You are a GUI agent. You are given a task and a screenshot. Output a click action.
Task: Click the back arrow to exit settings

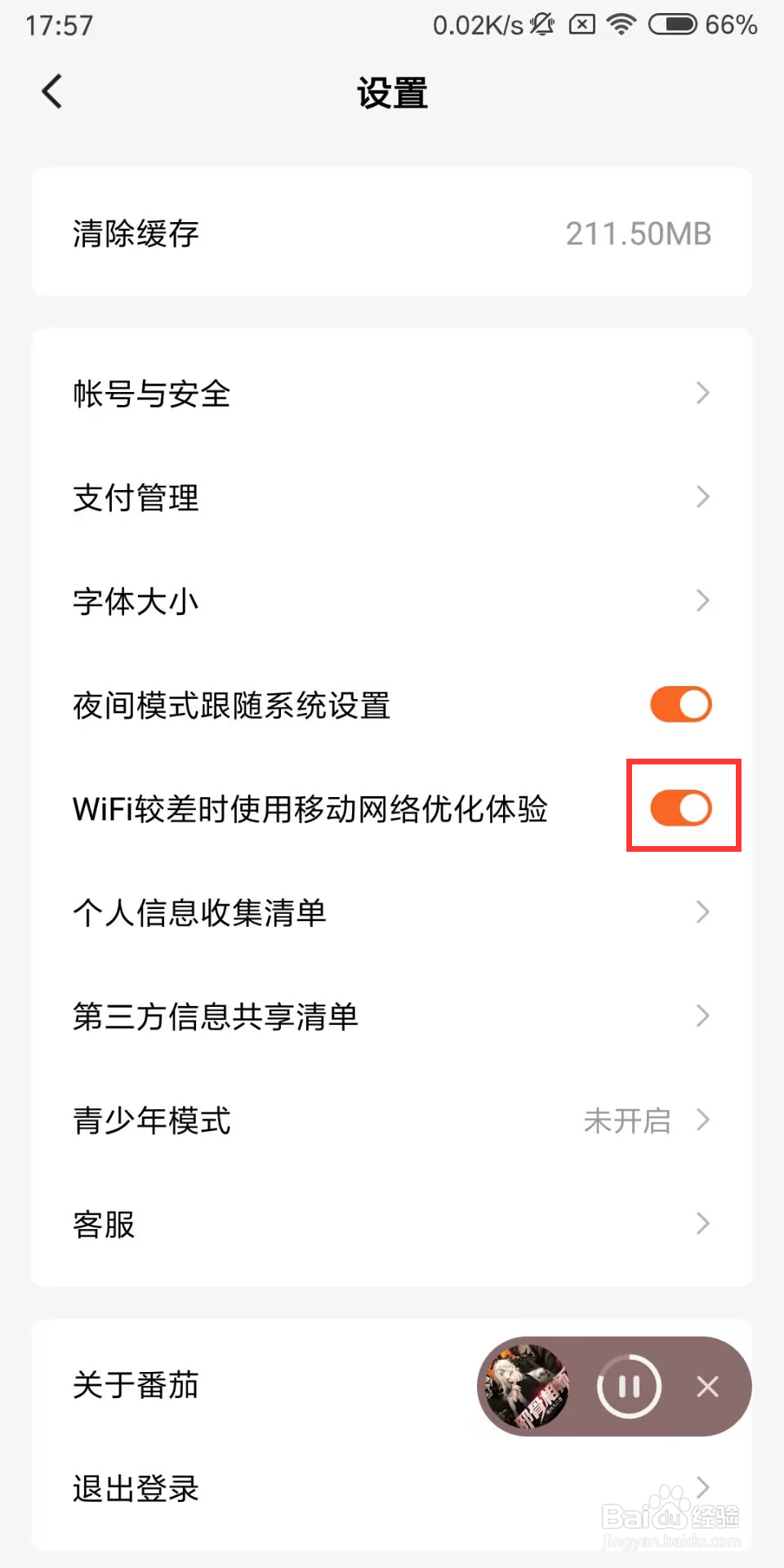[x=51, y=91]
